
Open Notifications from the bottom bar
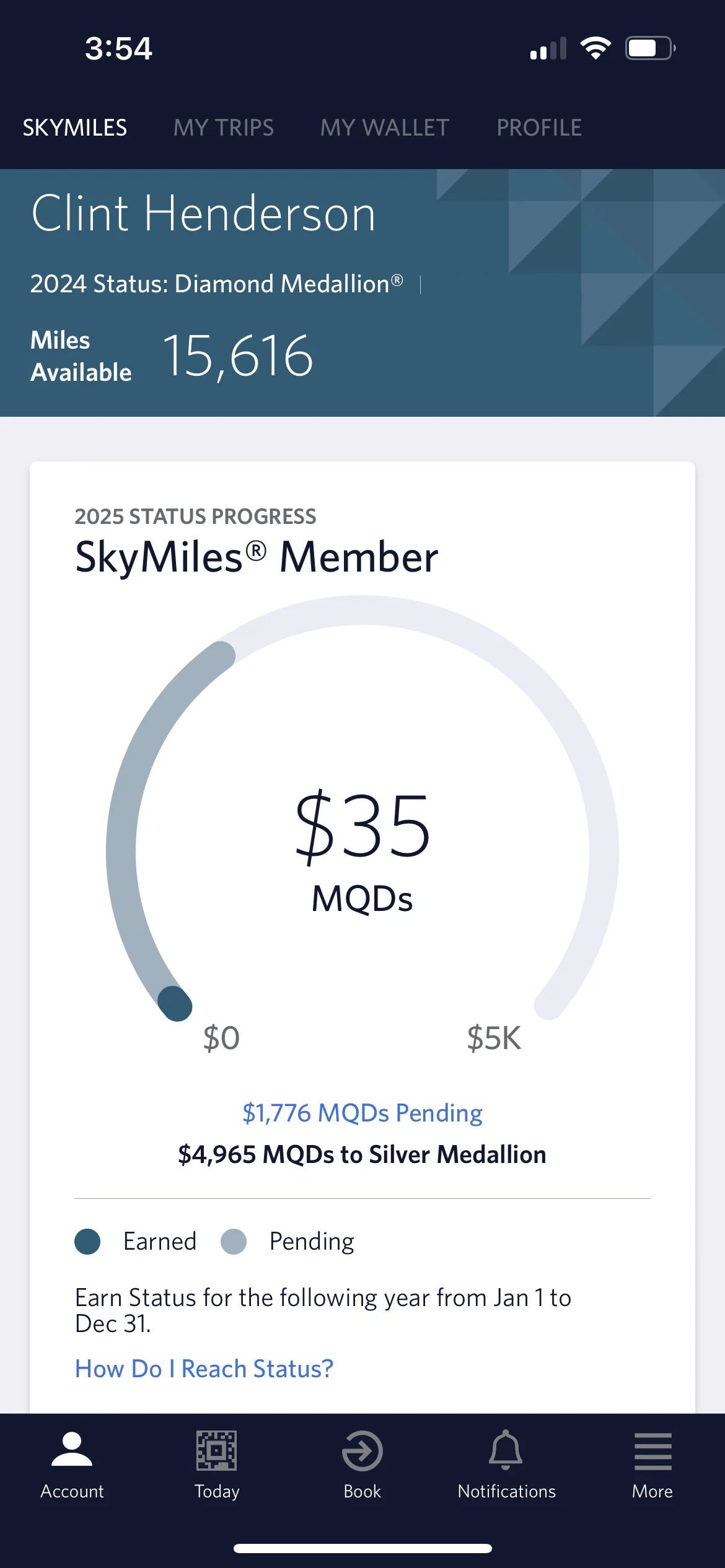point(506,1465)
